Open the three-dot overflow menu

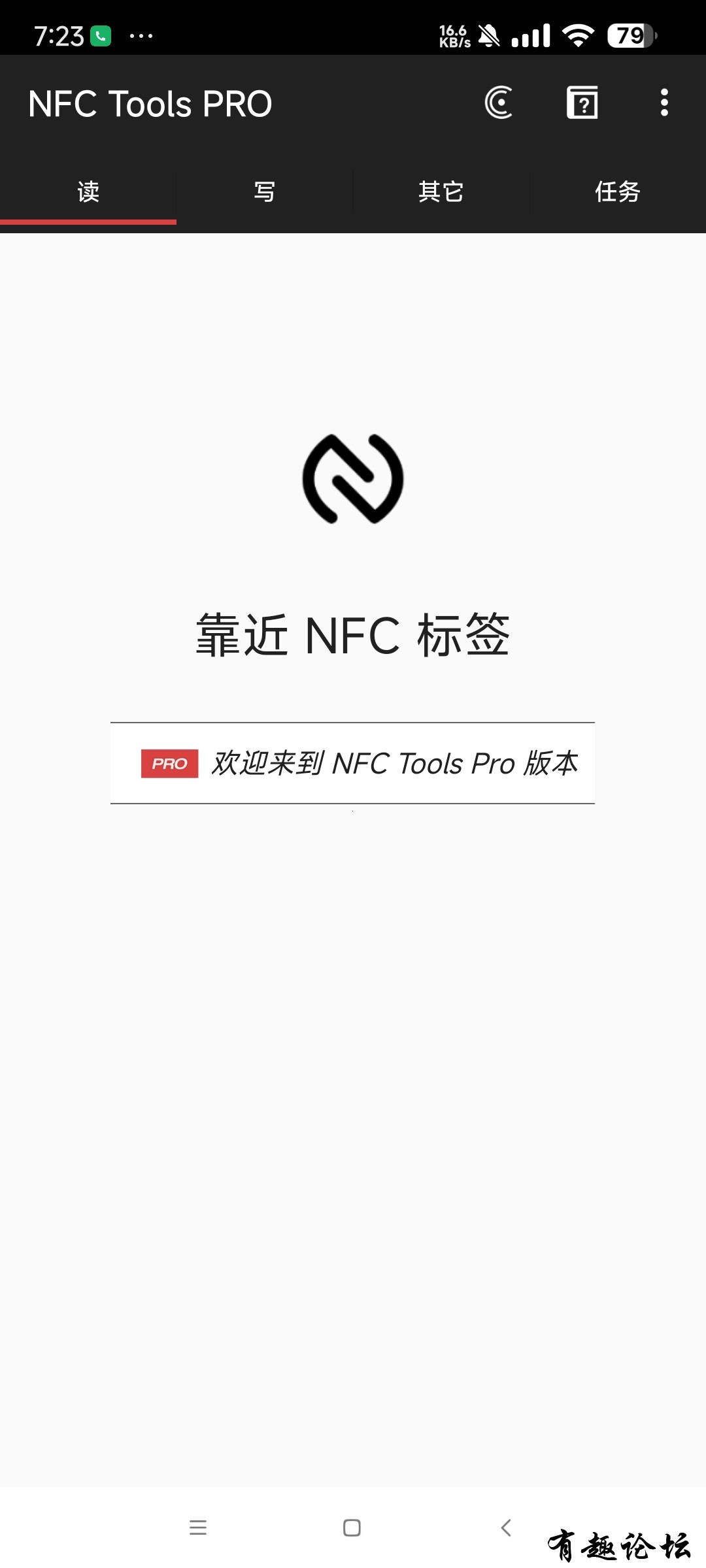click(x=664, y=103)
